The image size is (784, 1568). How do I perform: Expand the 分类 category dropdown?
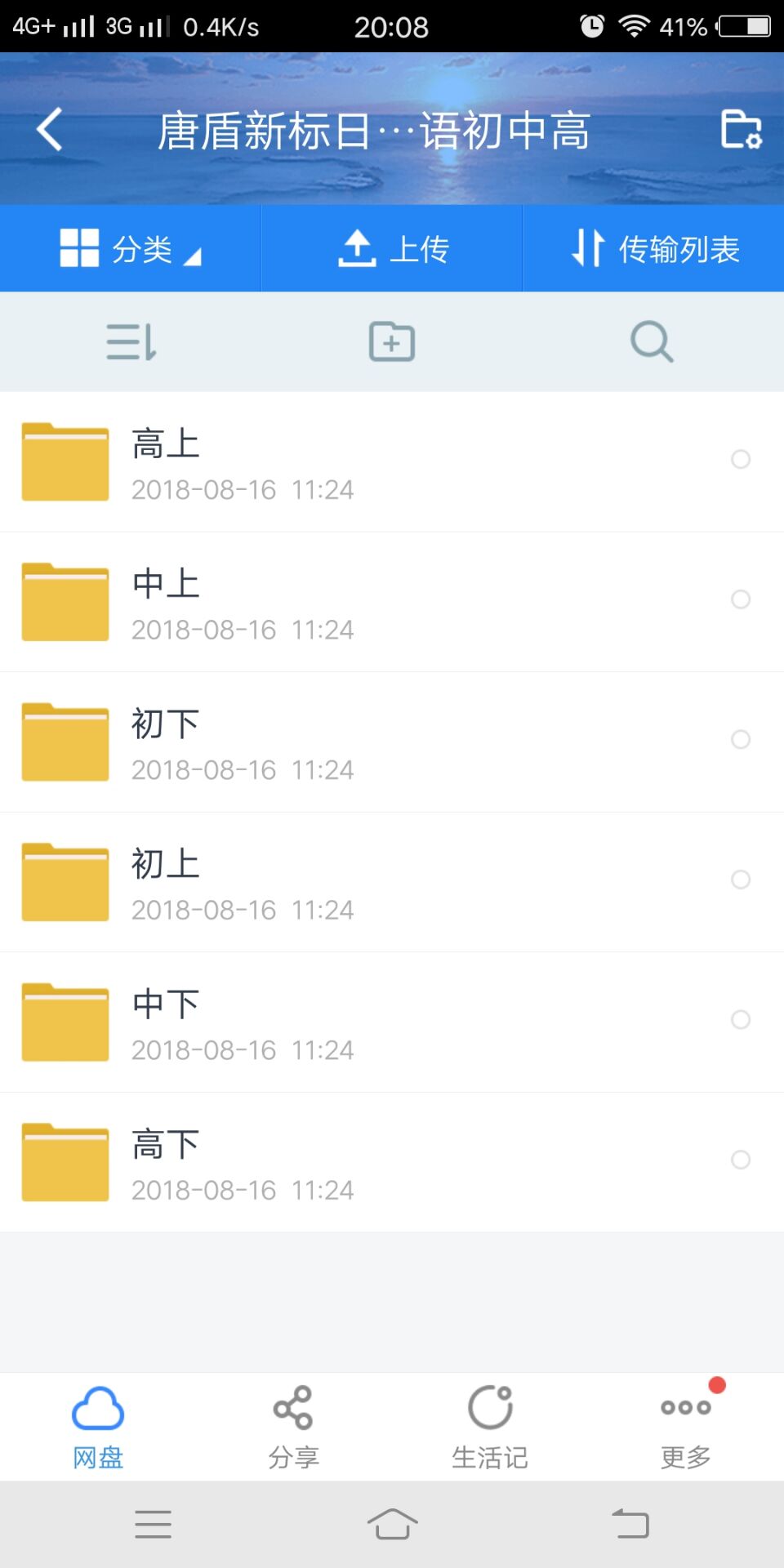point(131,249)
